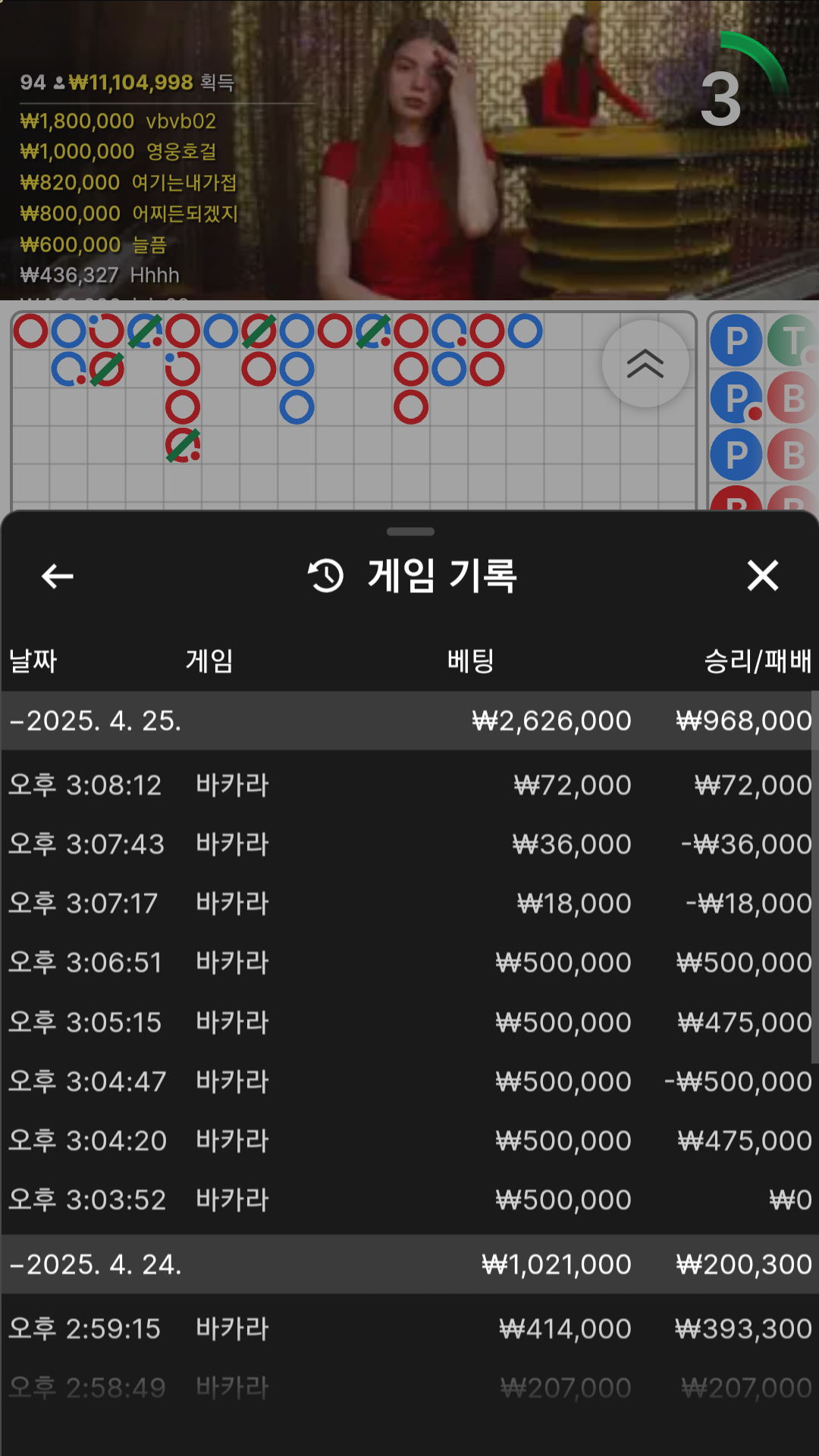Collapse the 2025. 4. 24. date group
Image resolution: width=819 pixels, height=1456 pixels.
coord(95,1264)
